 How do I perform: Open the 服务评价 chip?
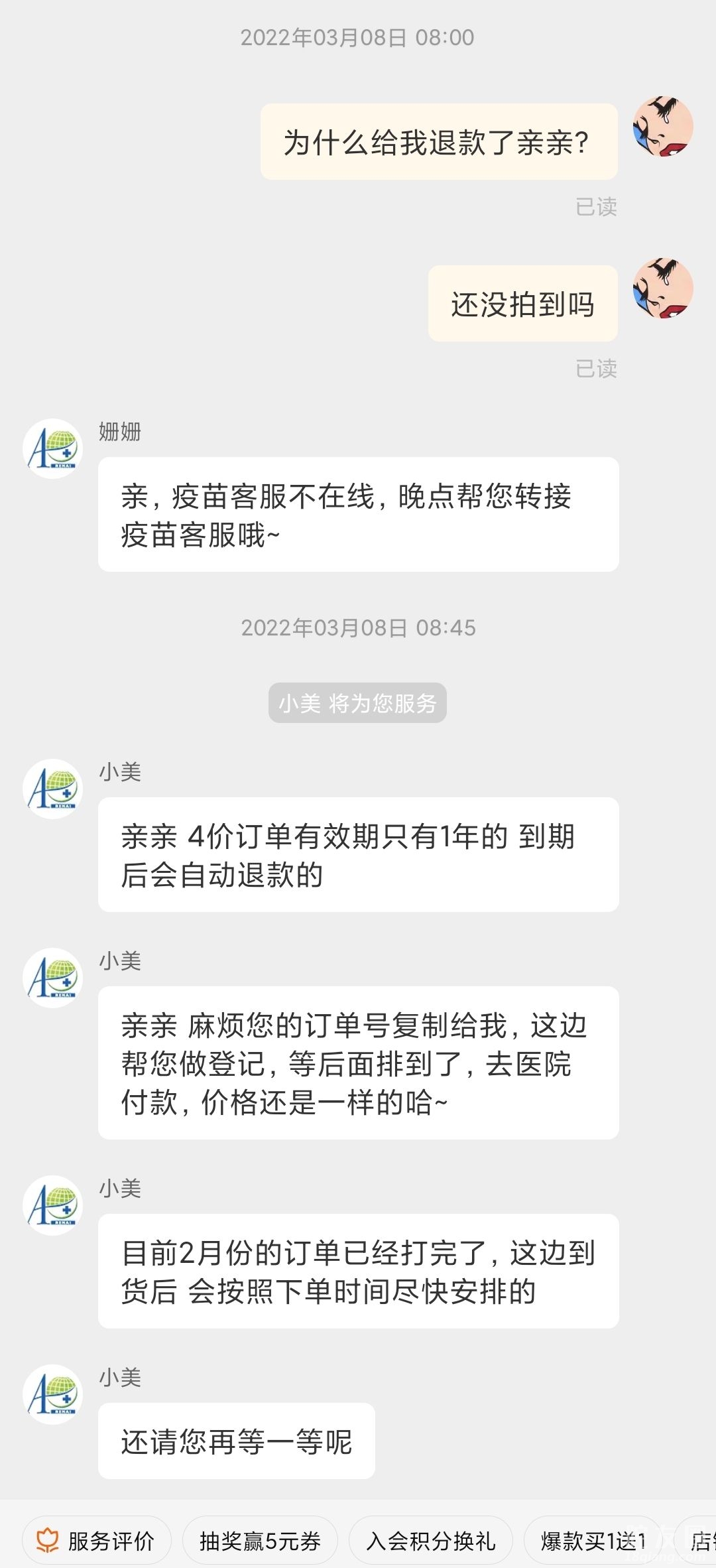pyautogui.click(x=97, y=1540)
